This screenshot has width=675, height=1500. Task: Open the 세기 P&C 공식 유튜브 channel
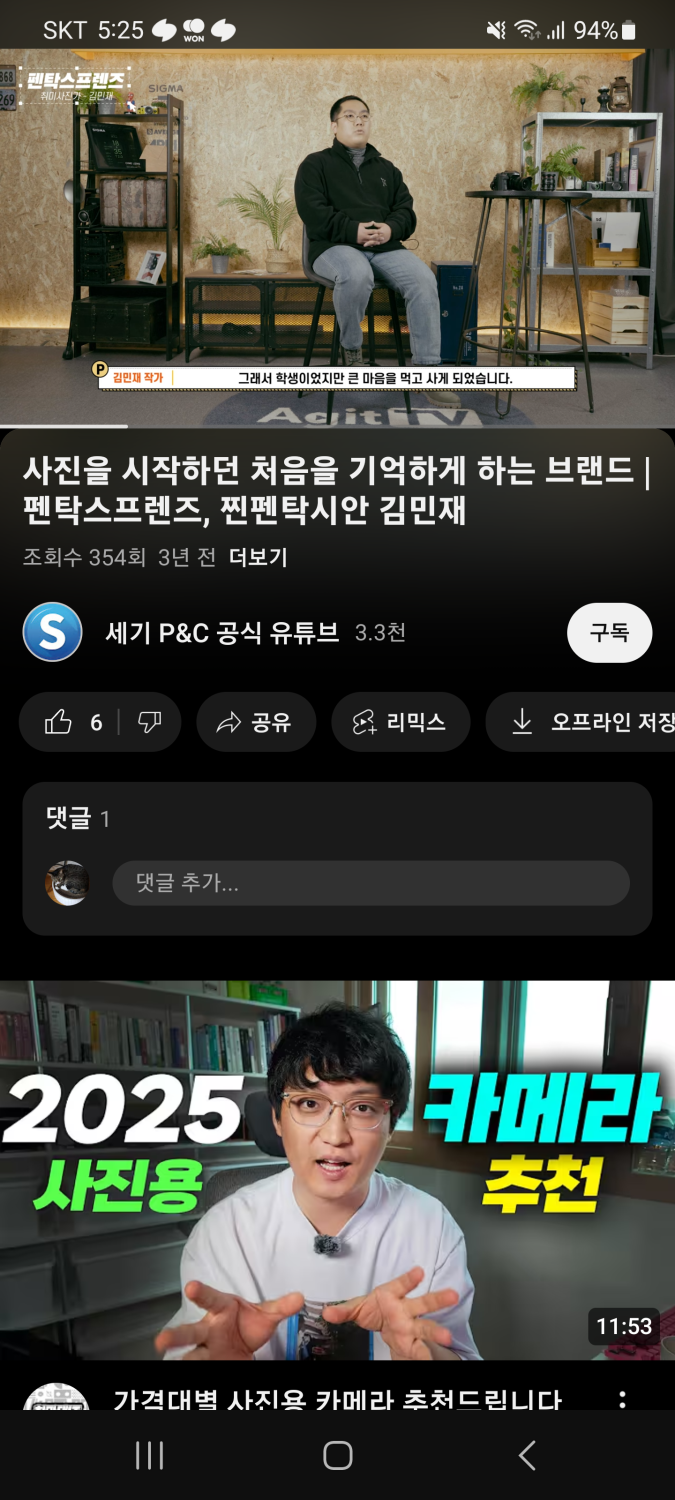point(221,632)
